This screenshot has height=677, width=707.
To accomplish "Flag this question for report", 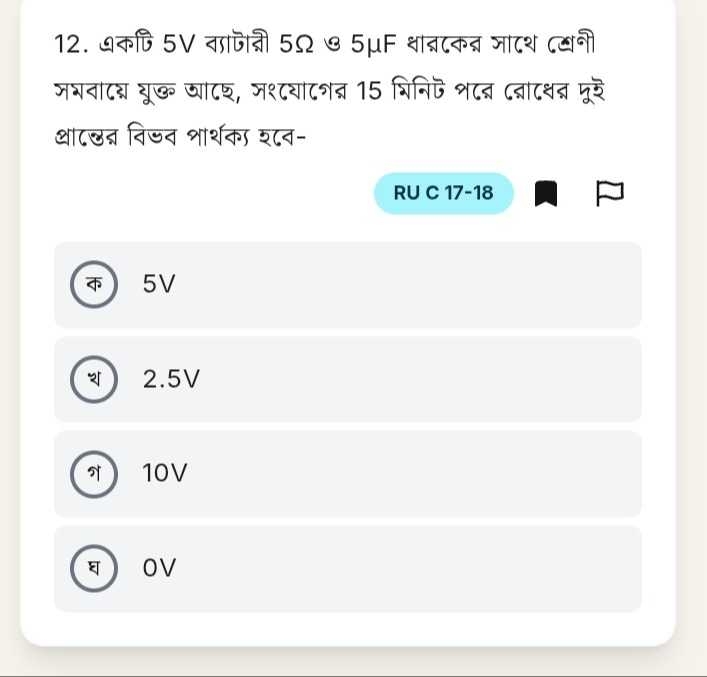I will [609, 193].
